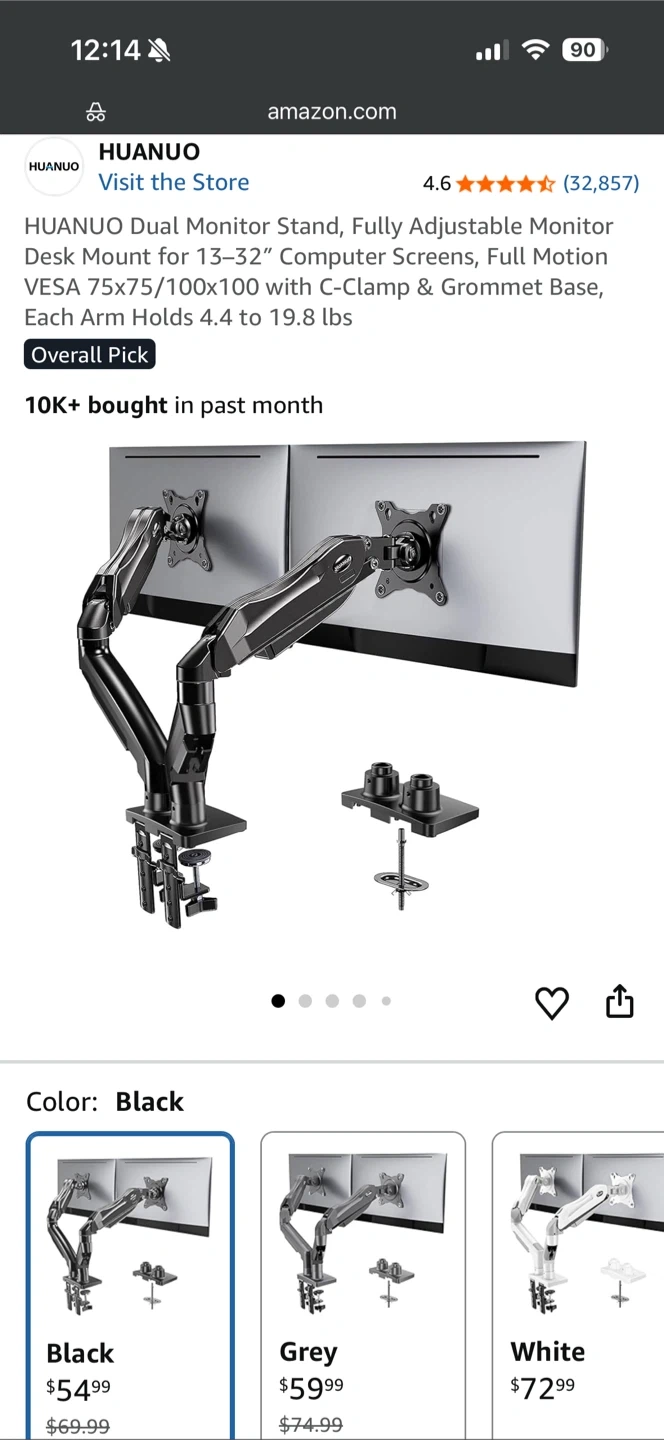
Task: Select the Black color option
Action: [130, 1285]
